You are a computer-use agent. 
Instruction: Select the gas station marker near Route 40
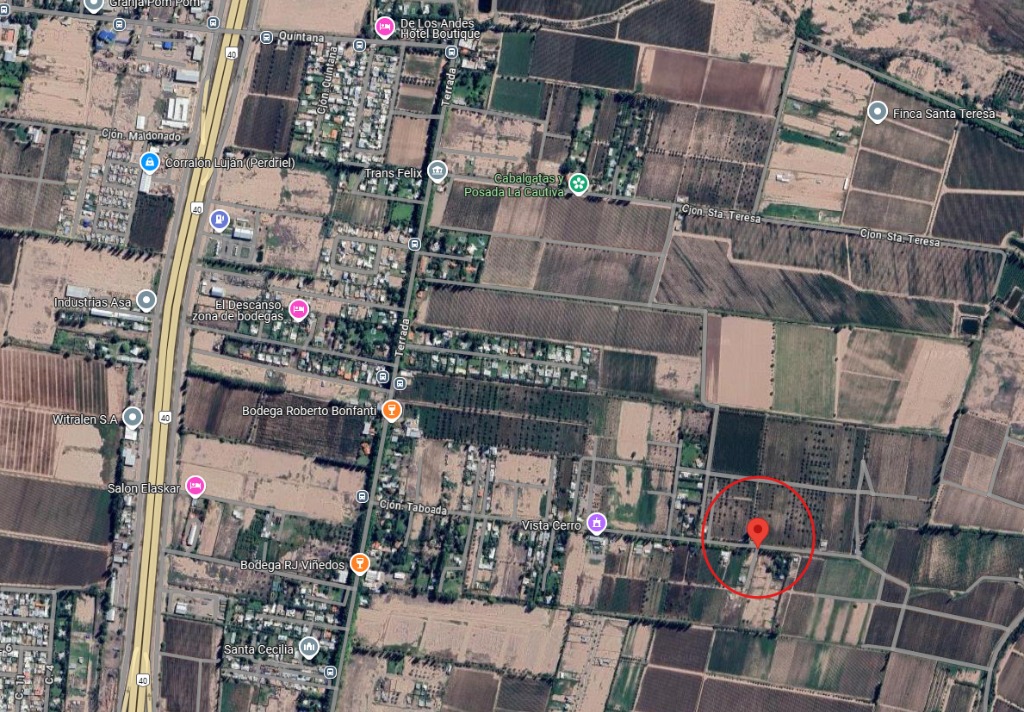point(221,220)
